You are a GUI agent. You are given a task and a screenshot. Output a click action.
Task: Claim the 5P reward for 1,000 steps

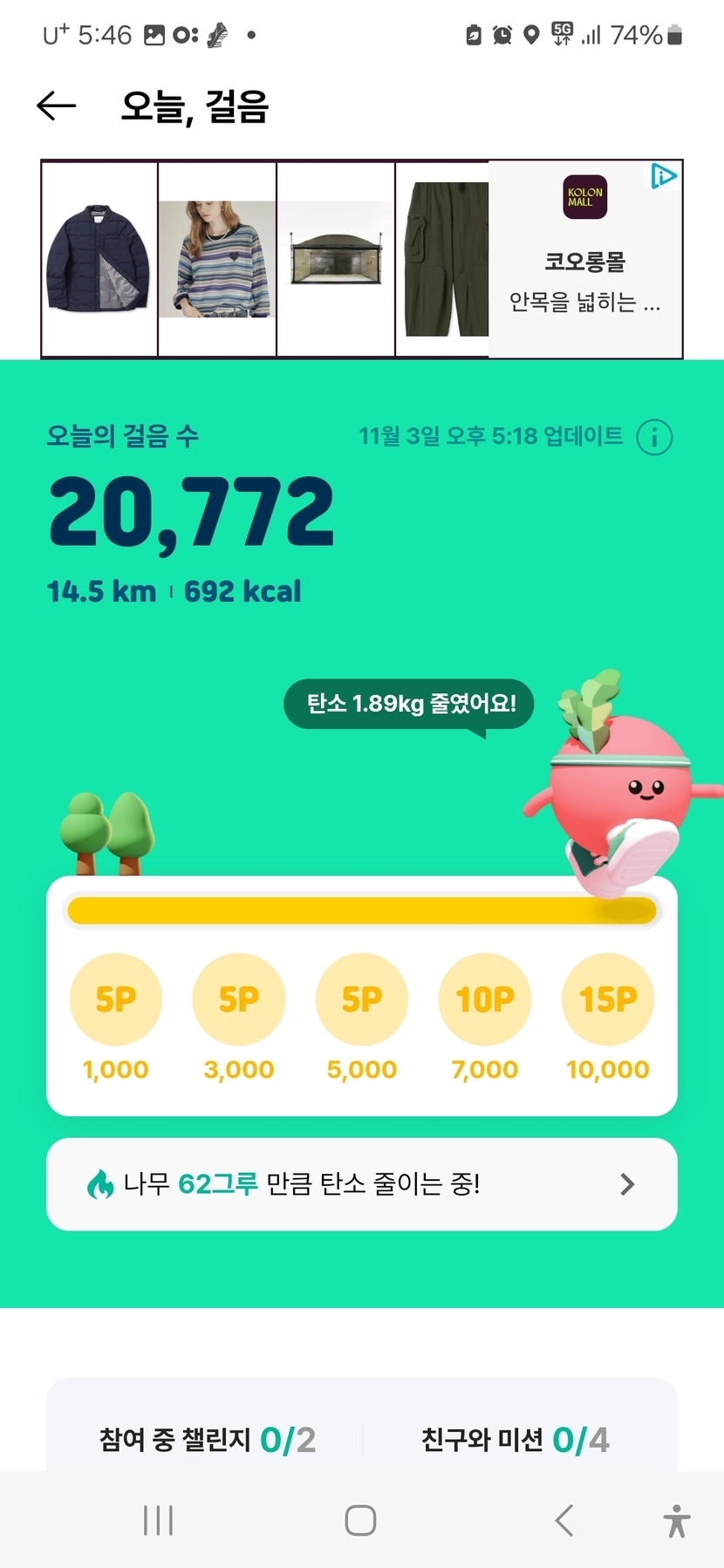pyautogui.click(x=116, y=999)
